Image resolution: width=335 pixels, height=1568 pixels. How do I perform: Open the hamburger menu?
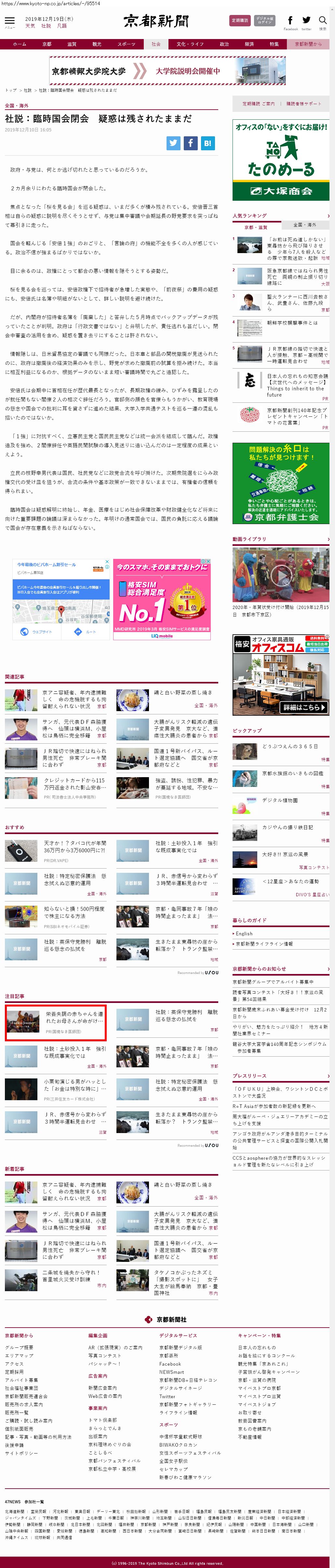click(10, 21)
